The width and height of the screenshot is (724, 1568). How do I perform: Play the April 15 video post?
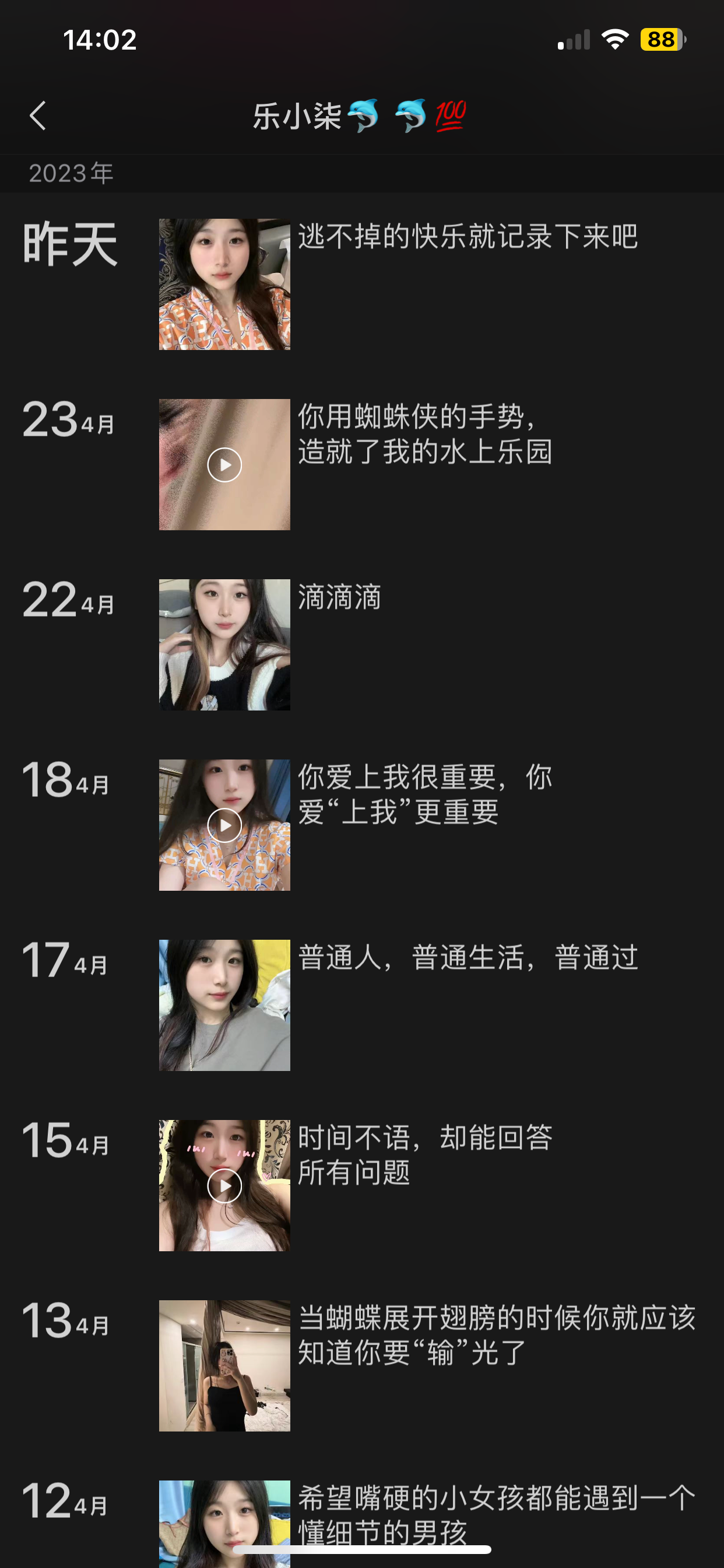[224, 1185]
